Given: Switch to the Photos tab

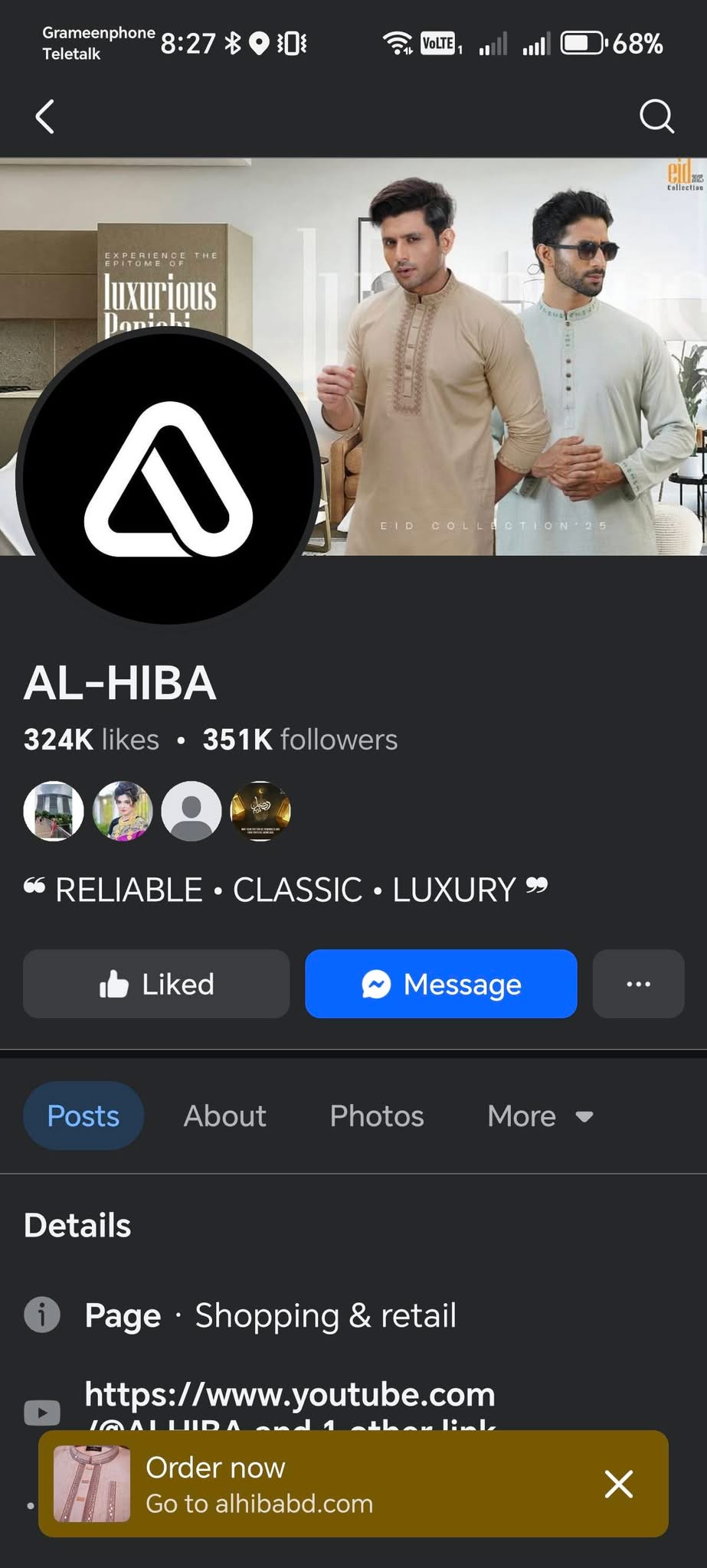Looking at the screenshot, I should coord(376,1116).
